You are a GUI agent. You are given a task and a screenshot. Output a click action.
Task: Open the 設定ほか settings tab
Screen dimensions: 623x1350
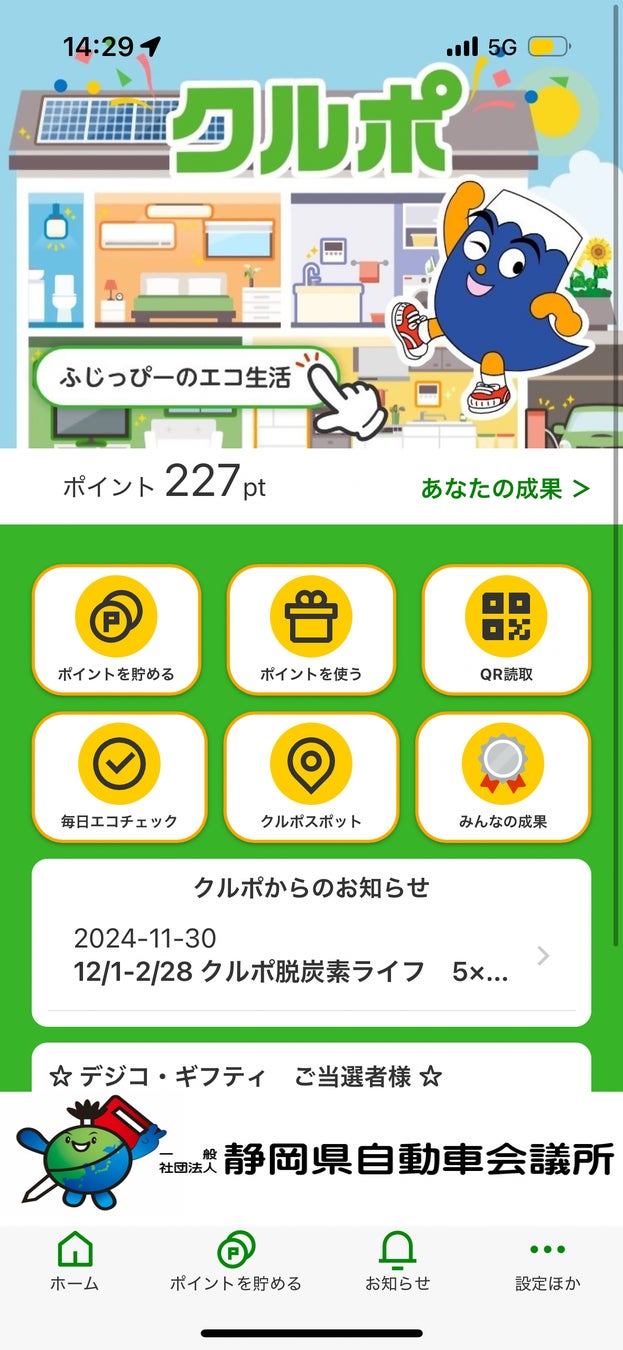click(547, 1262)
